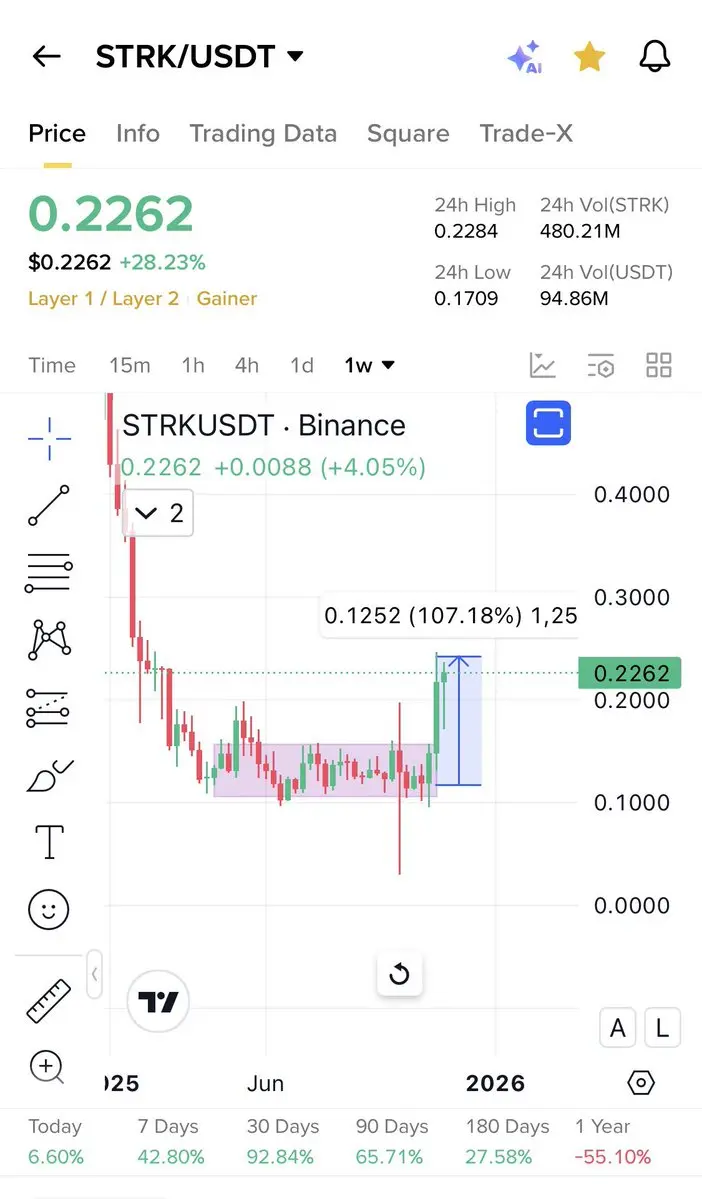Toggle the logarithmic scale L button
Viewport: 702px width, 1199px height.
coord(662,1027)
